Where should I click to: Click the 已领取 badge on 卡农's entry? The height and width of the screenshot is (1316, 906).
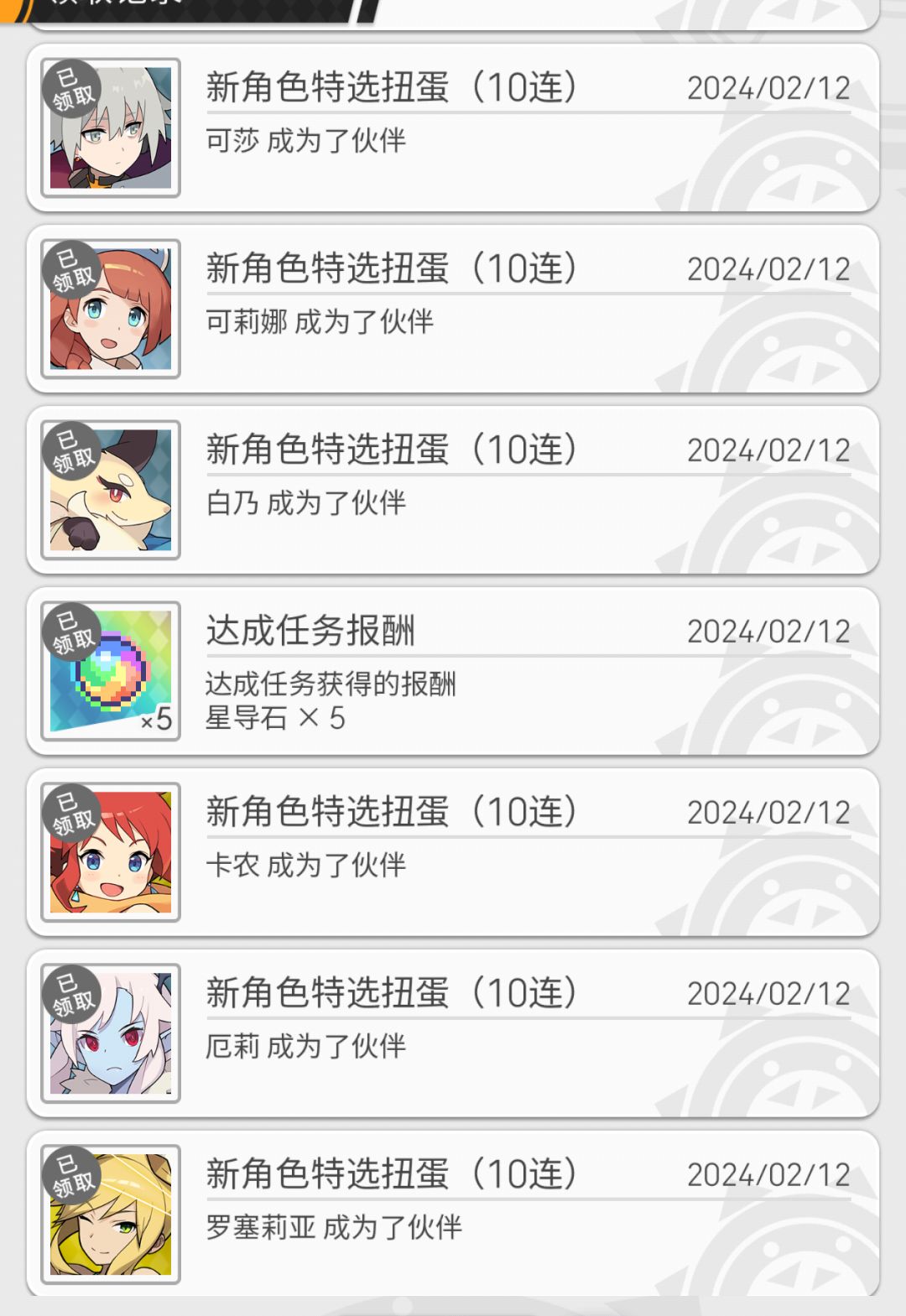70,812
